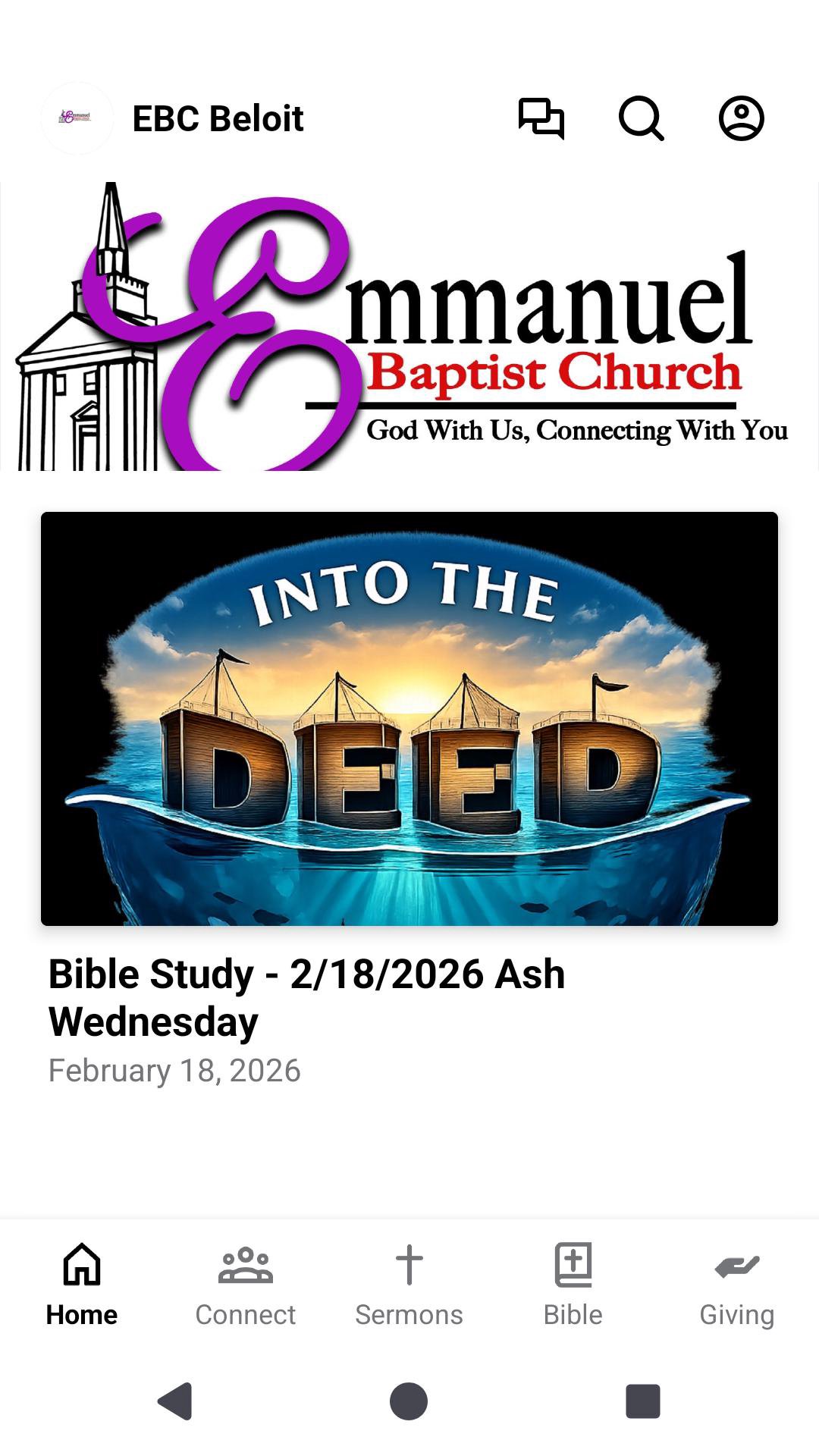Select the Giving tab

736,1285
